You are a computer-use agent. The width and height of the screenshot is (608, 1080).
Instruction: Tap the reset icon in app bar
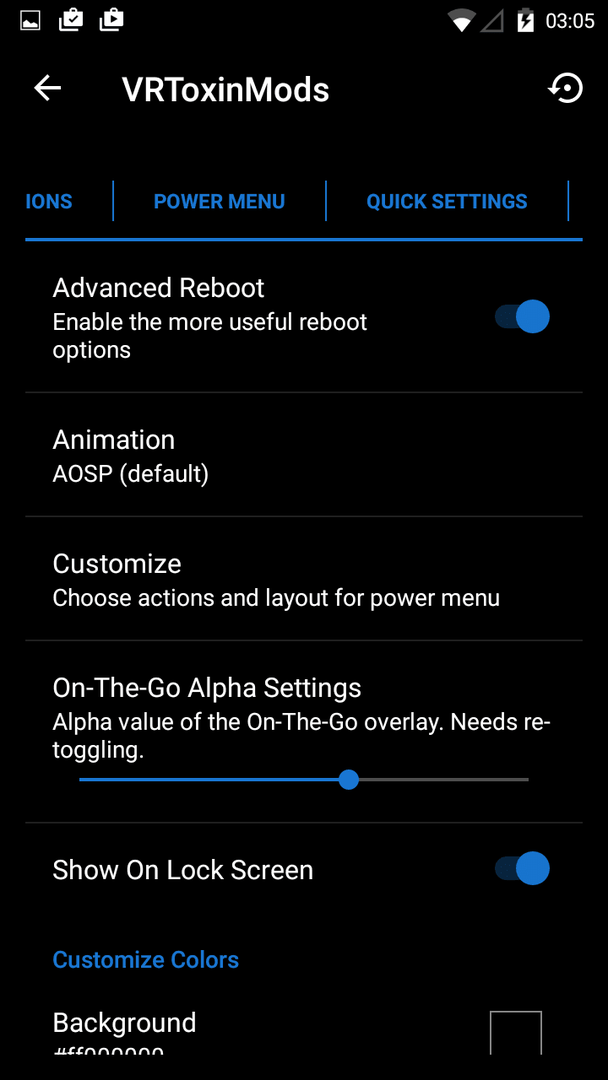pyautogui.click(x=565, y=88)
